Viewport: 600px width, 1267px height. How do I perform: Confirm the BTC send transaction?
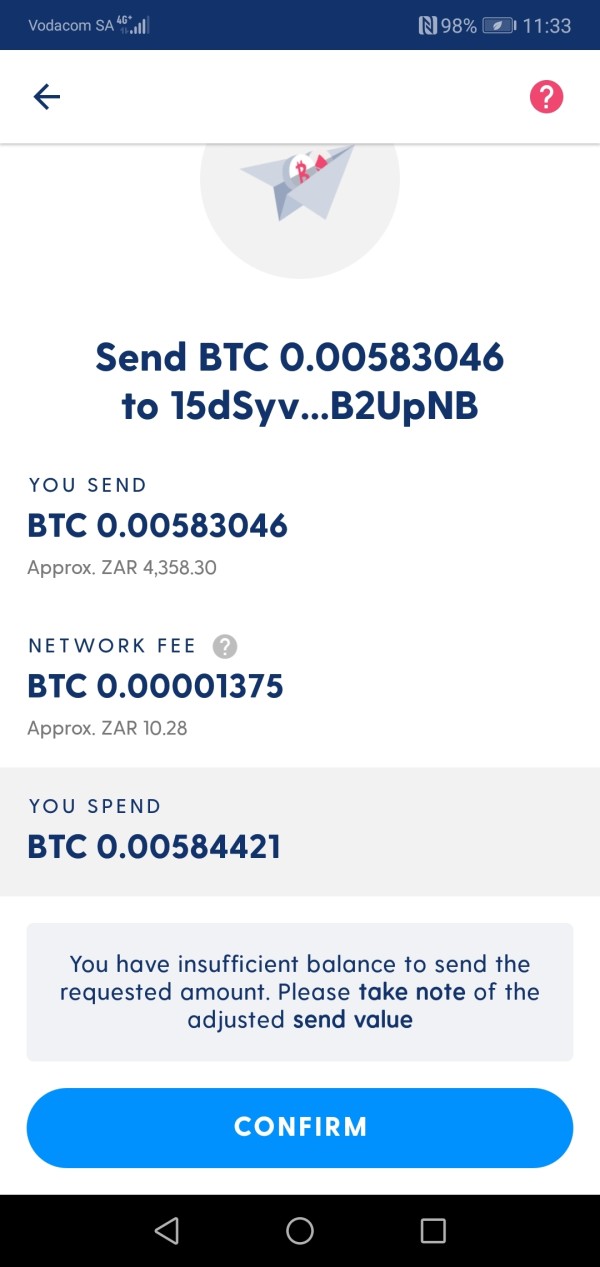point(300,1127)
